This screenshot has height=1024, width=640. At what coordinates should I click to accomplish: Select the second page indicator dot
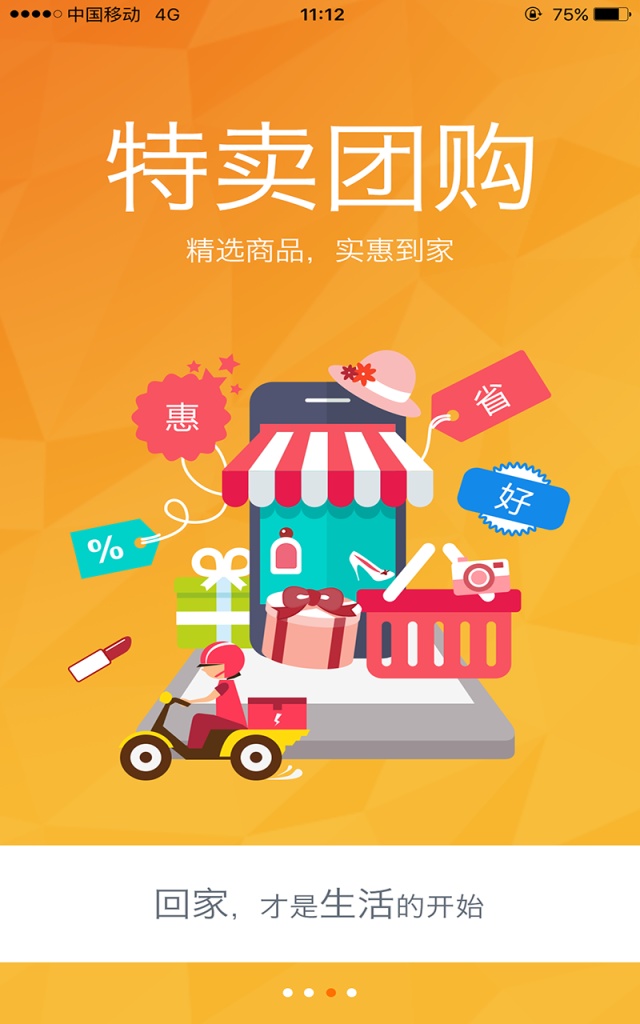[309, 993]
